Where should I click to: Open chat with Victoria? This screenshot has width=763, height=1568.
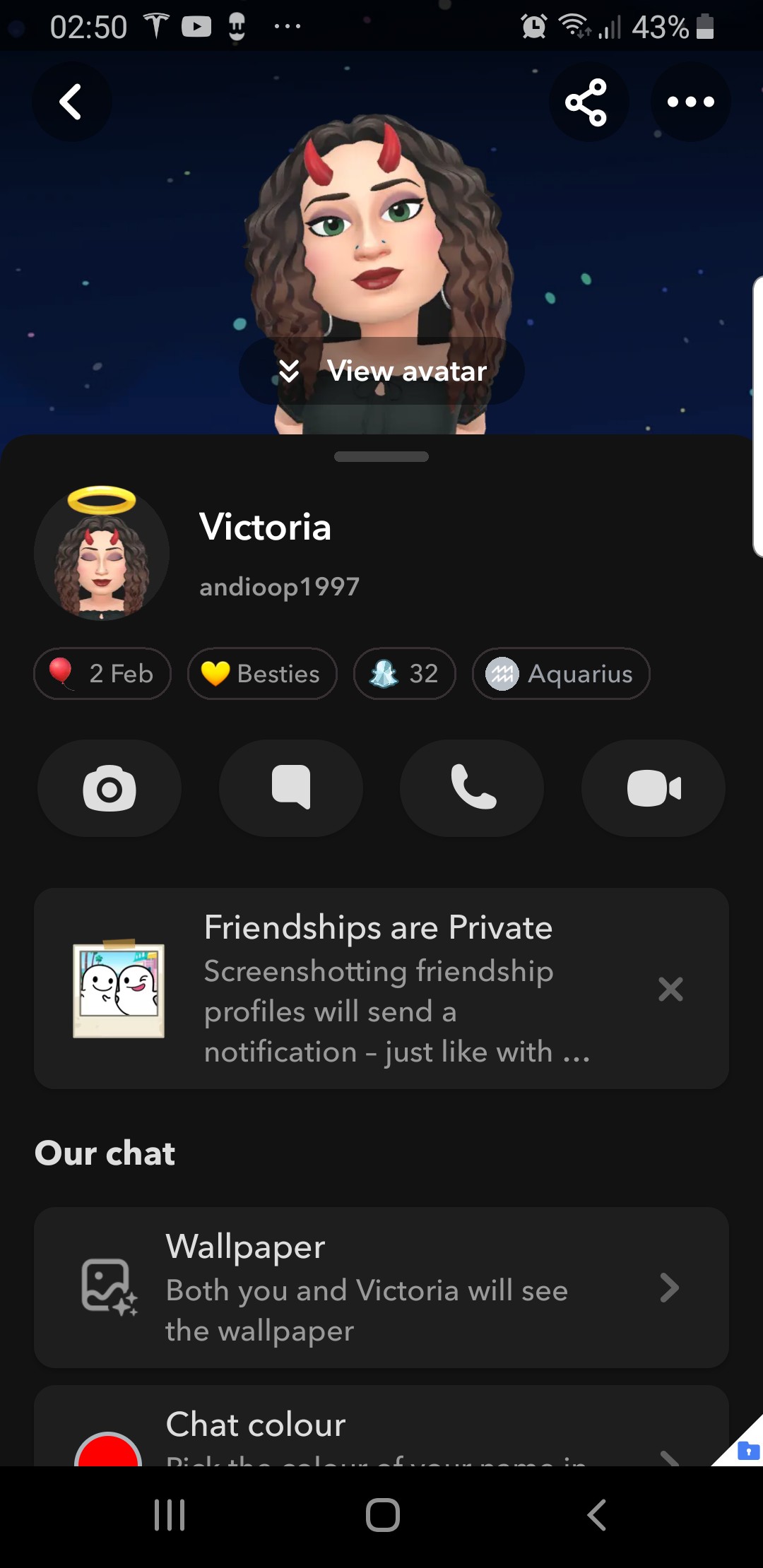pos(291,788)
